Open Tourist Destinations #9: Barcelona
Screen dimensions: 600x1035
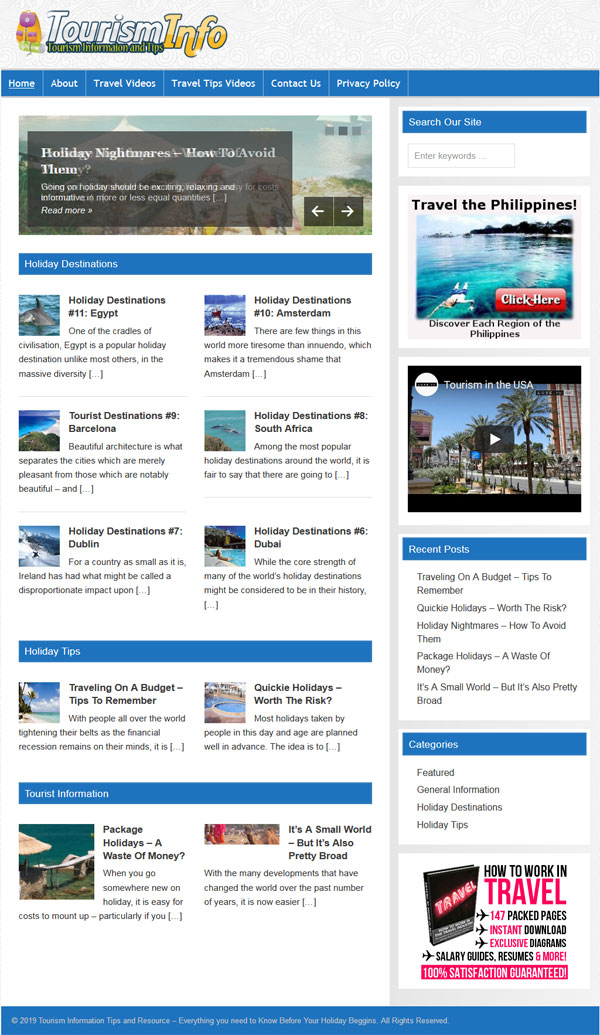124,422
